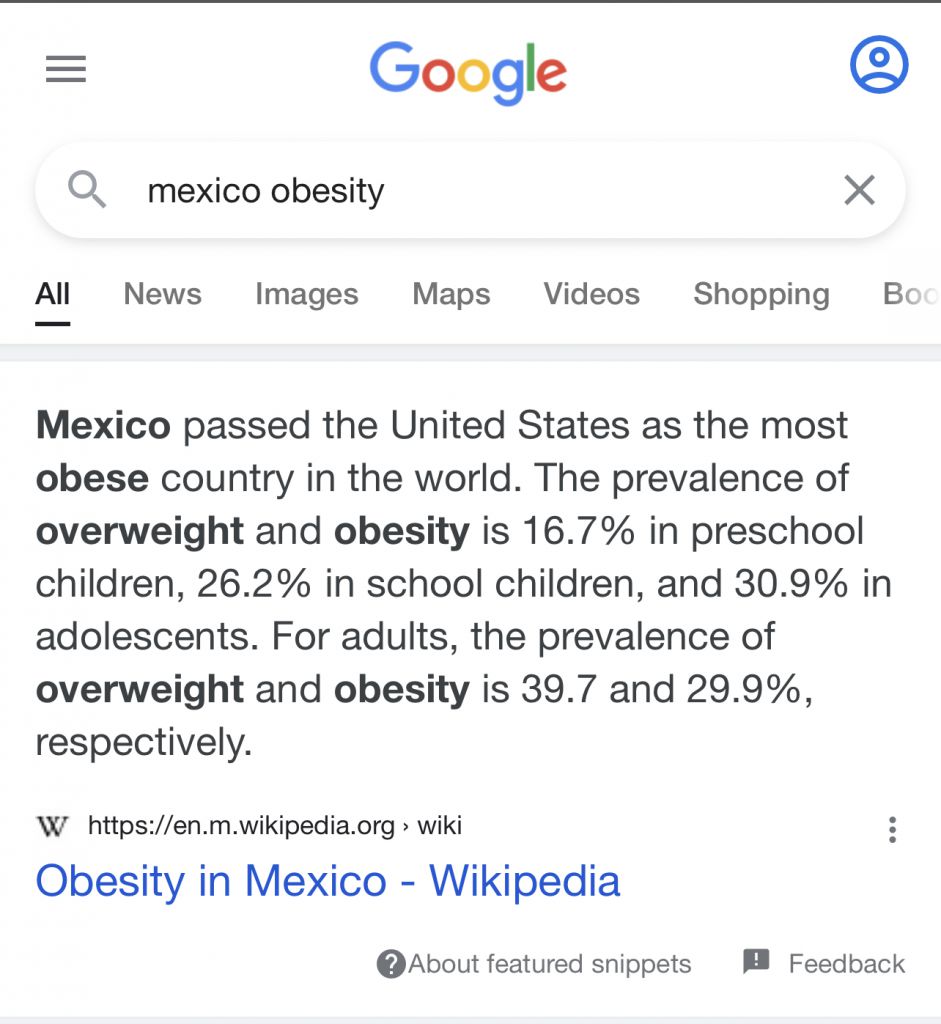Image resolution: width=941 pixels, height=1024 pixels.
Task: Switch to the Images tab
Action: (306, 294)
